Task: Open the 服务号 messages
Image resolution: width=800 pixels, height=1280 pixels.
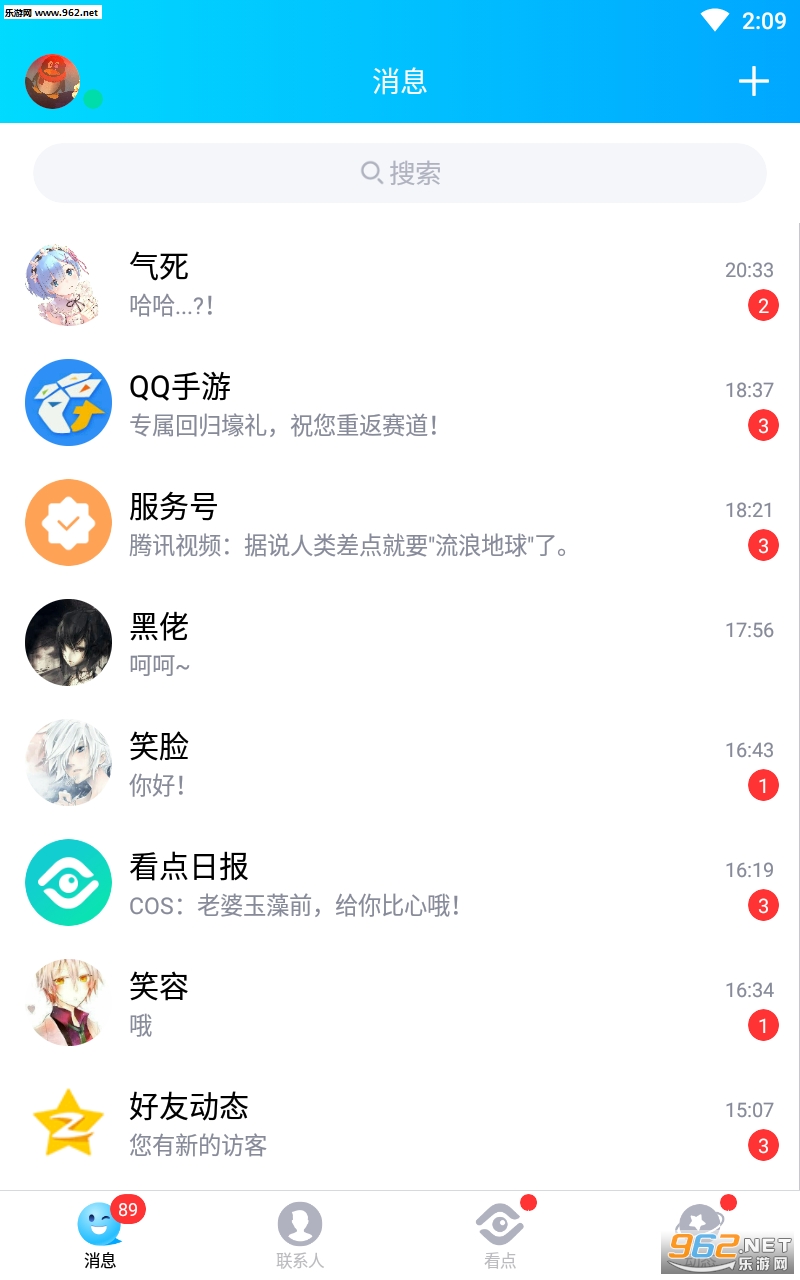Action: click(400, 524)
